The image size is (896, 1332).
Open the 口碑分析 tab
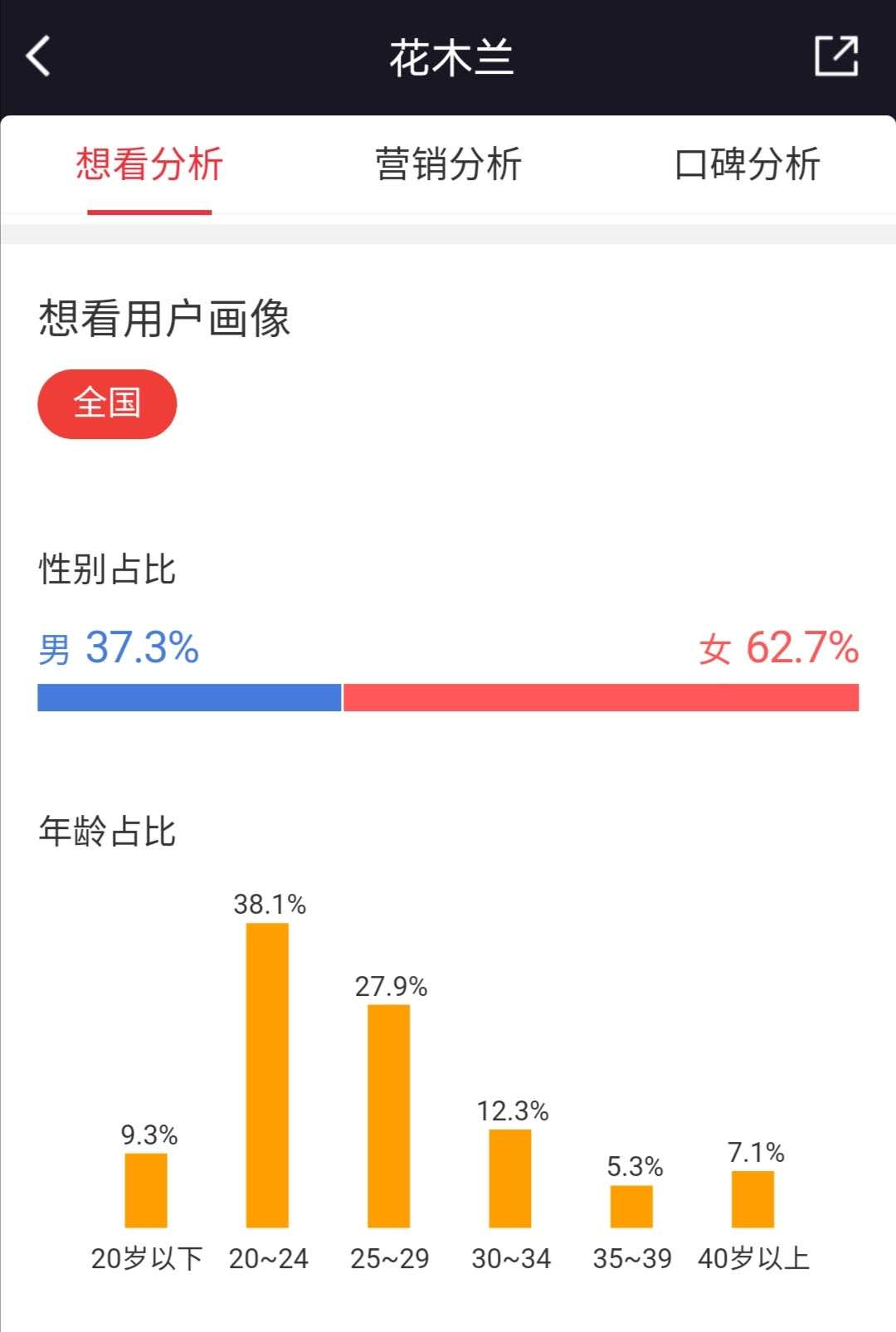tap(747, 164)
